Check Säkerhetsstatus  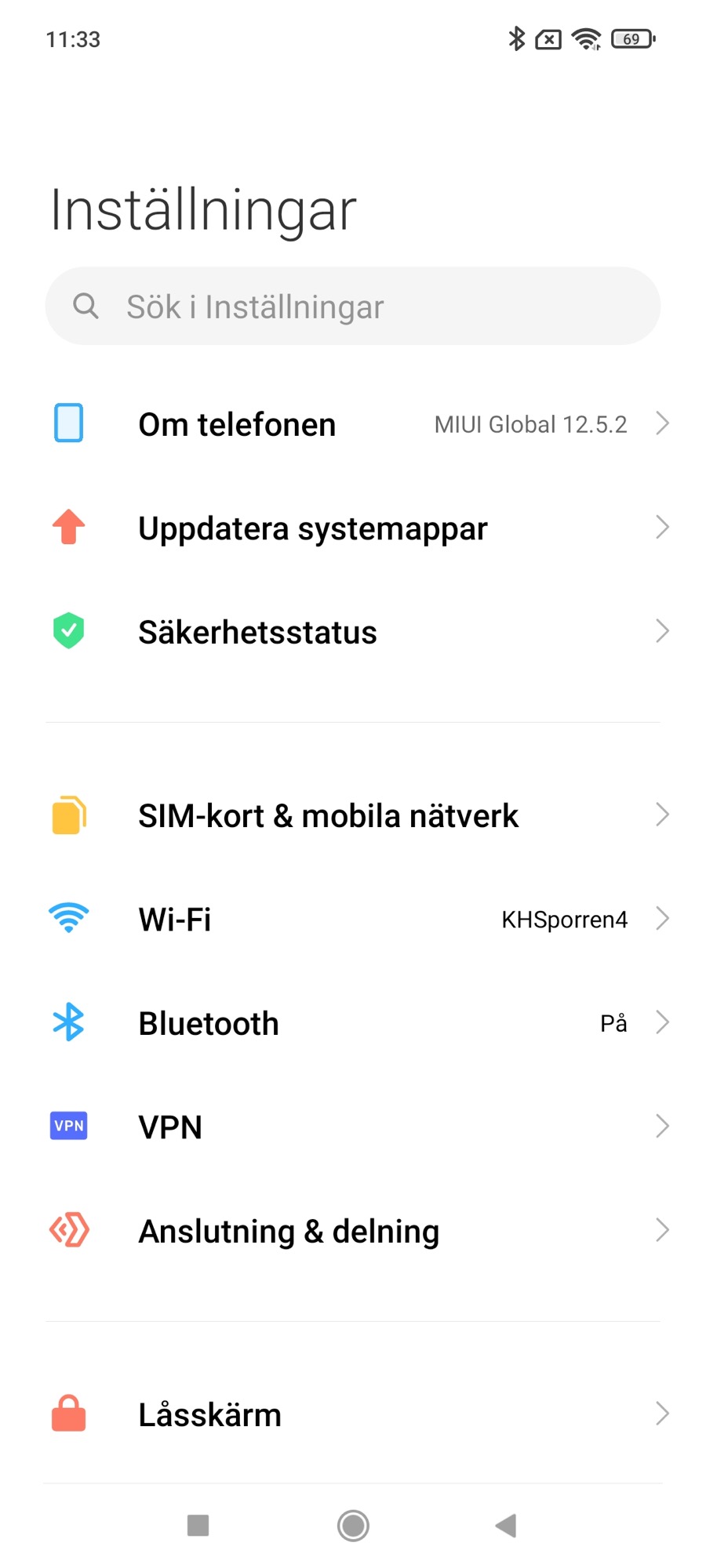(x=353, y=632)
